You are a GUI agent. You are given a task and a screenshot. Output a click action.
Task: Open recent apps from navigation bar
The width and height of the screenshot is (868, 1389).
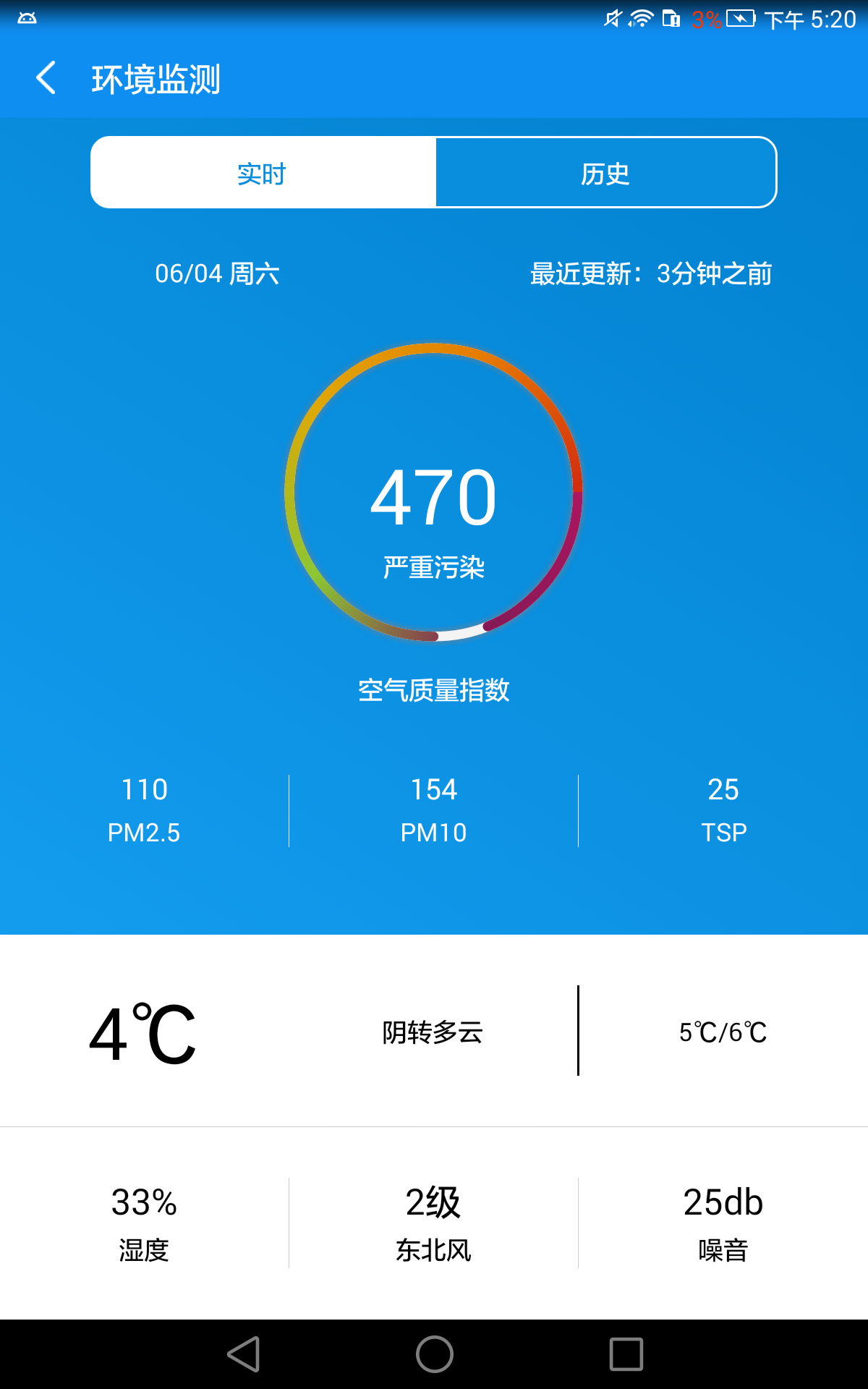coord(626,1354)
